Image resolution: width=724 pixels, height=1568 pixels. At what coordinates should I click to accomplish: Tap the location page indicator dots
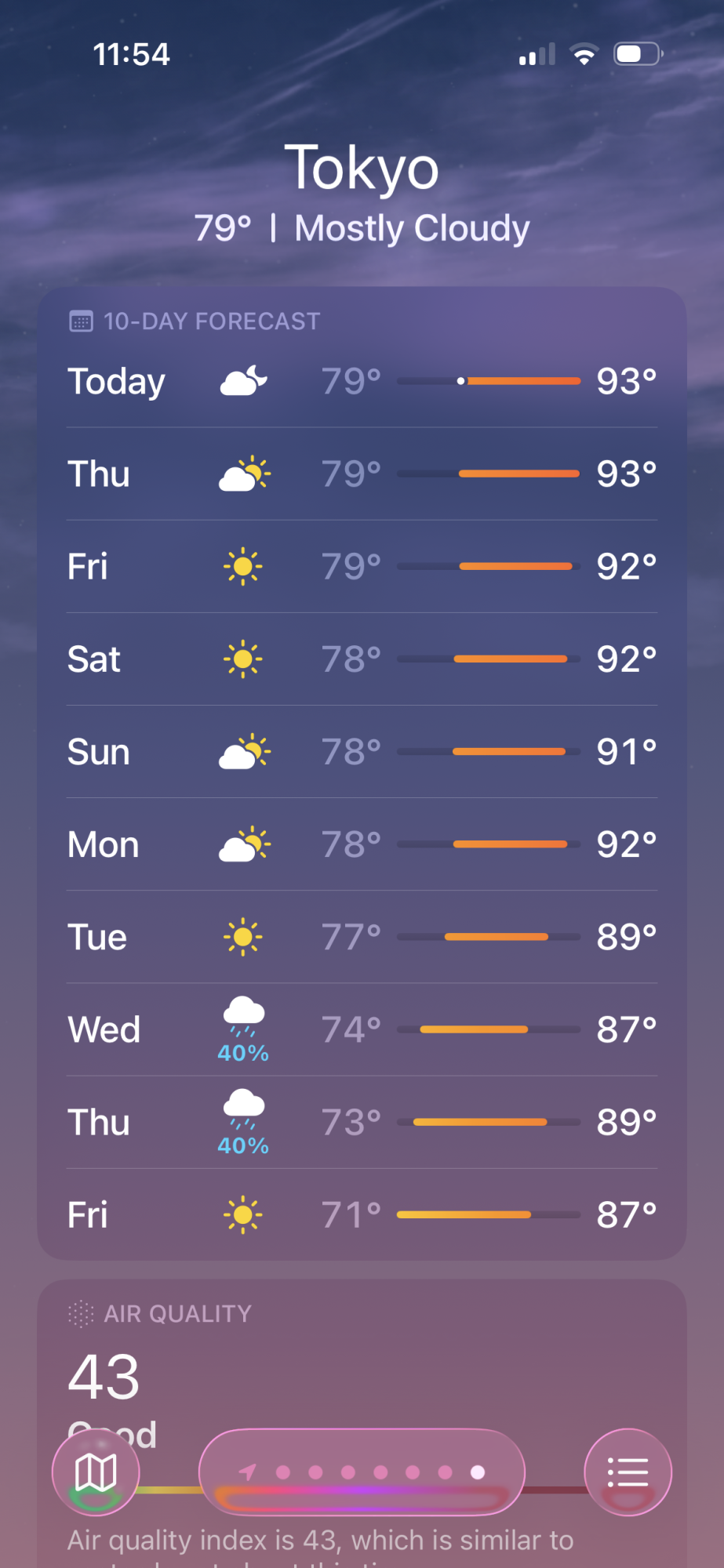pyautogui.click(x=362, y=1472)
